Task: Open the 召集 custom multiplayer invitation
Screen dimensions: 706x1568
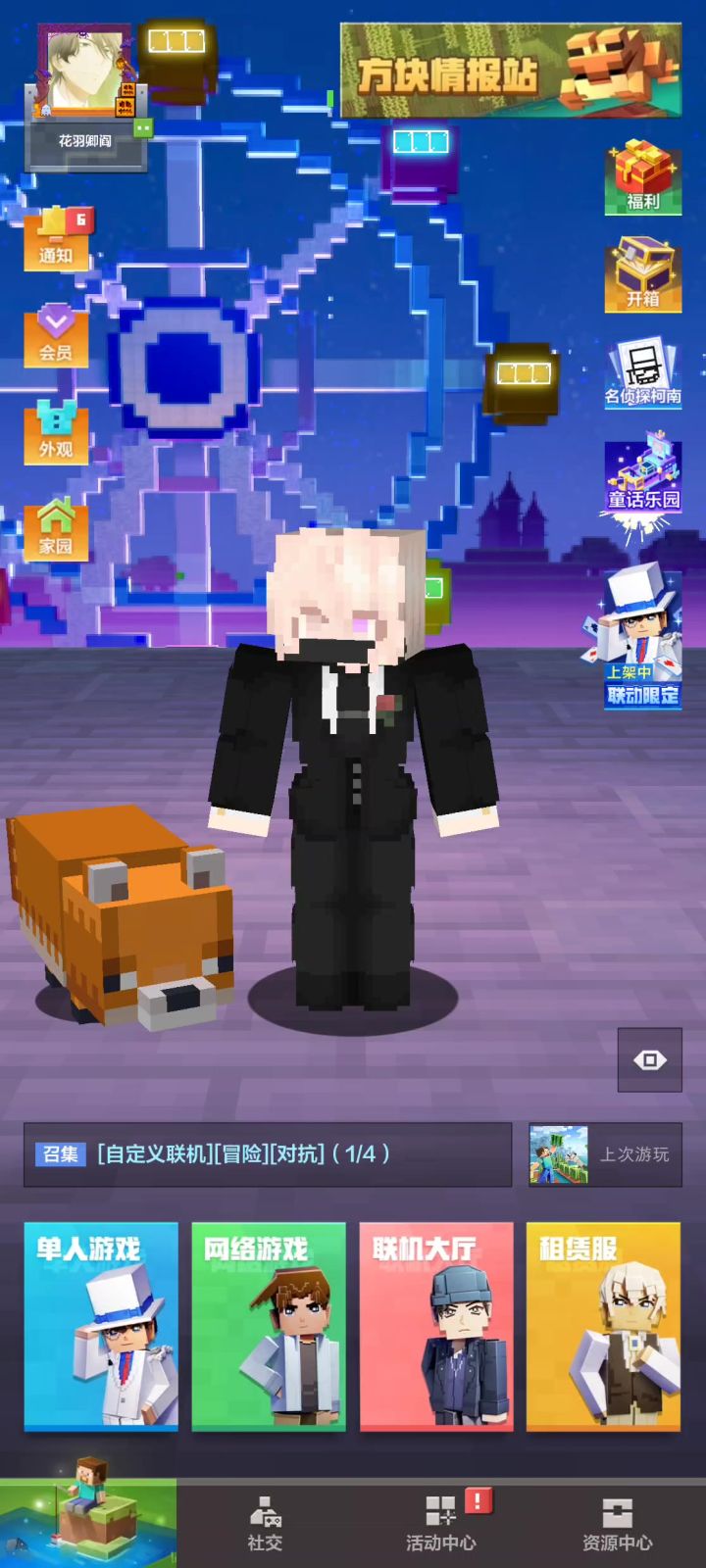Action: (268, 1154)
